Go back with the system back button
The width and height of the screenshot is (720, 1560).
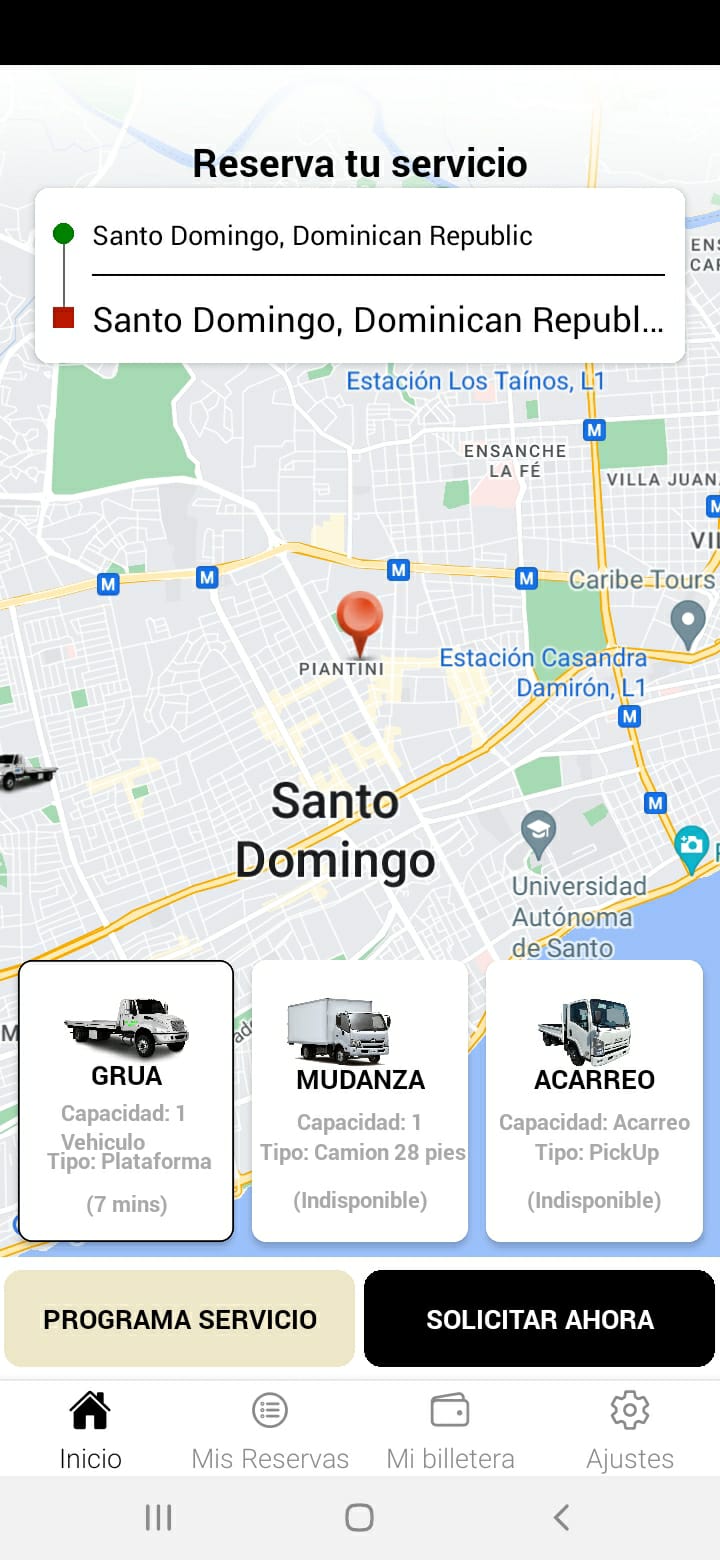click(561, 1517)
